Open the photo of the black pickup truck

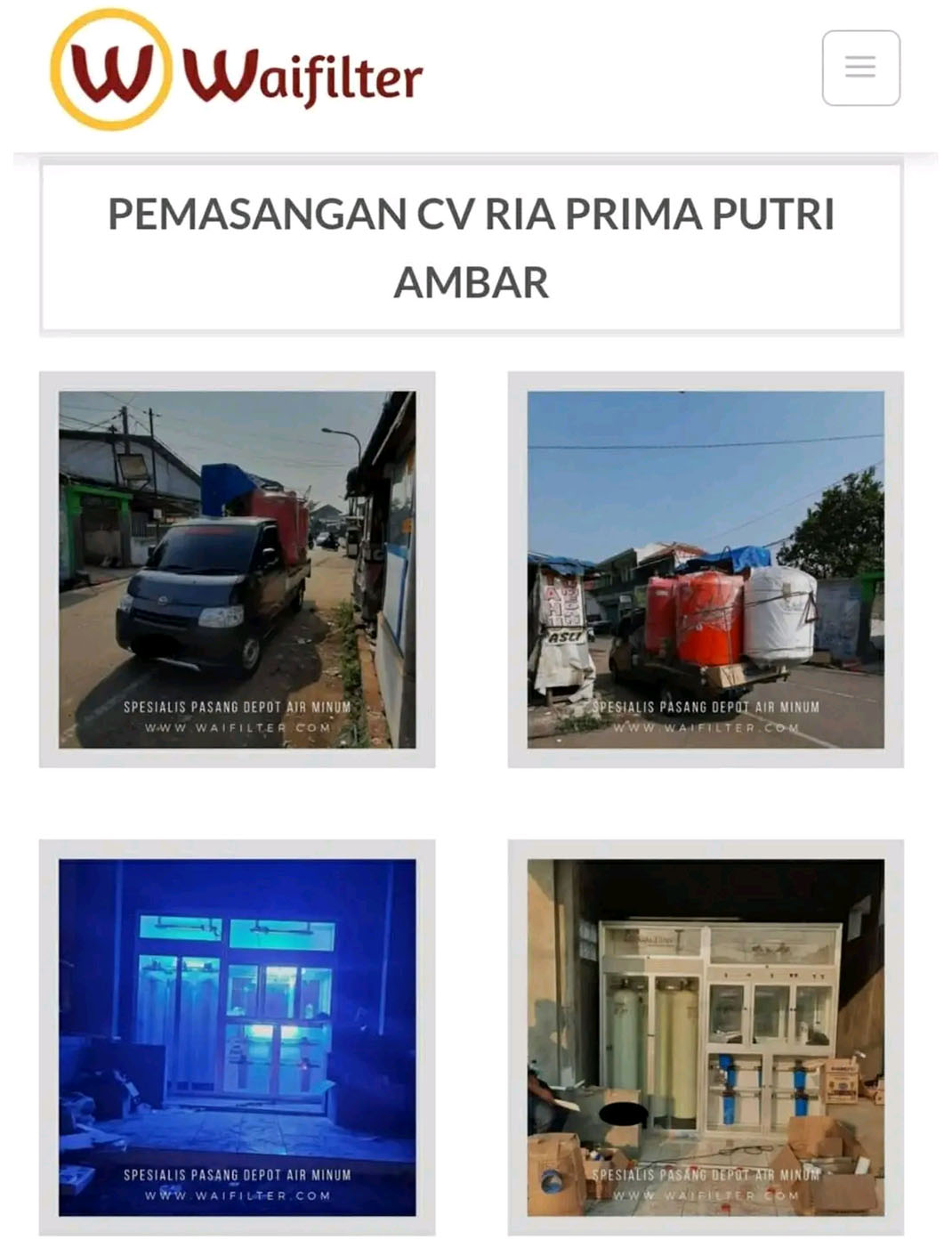(237, 570)
